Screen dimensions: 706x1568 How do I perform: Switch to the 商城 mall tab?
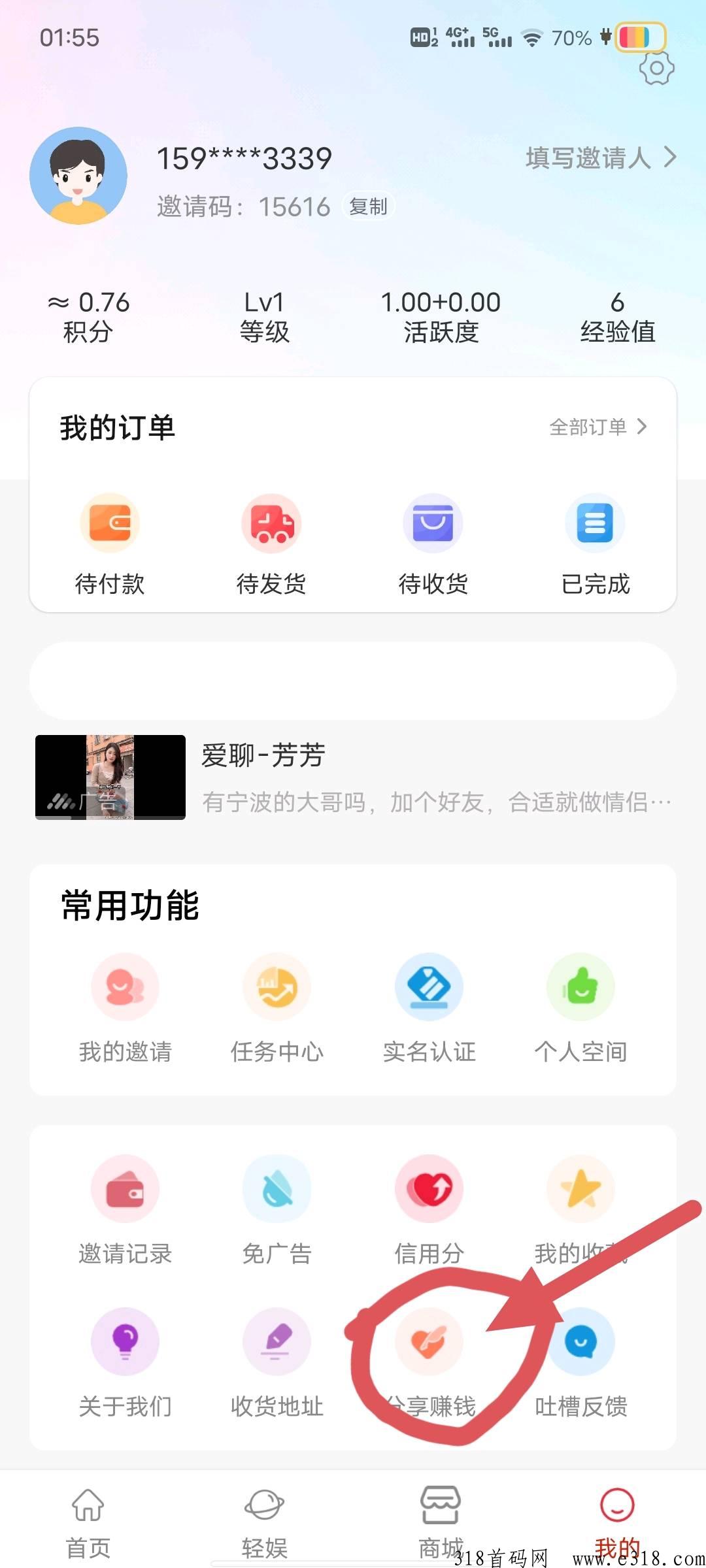pos(441,1522)
